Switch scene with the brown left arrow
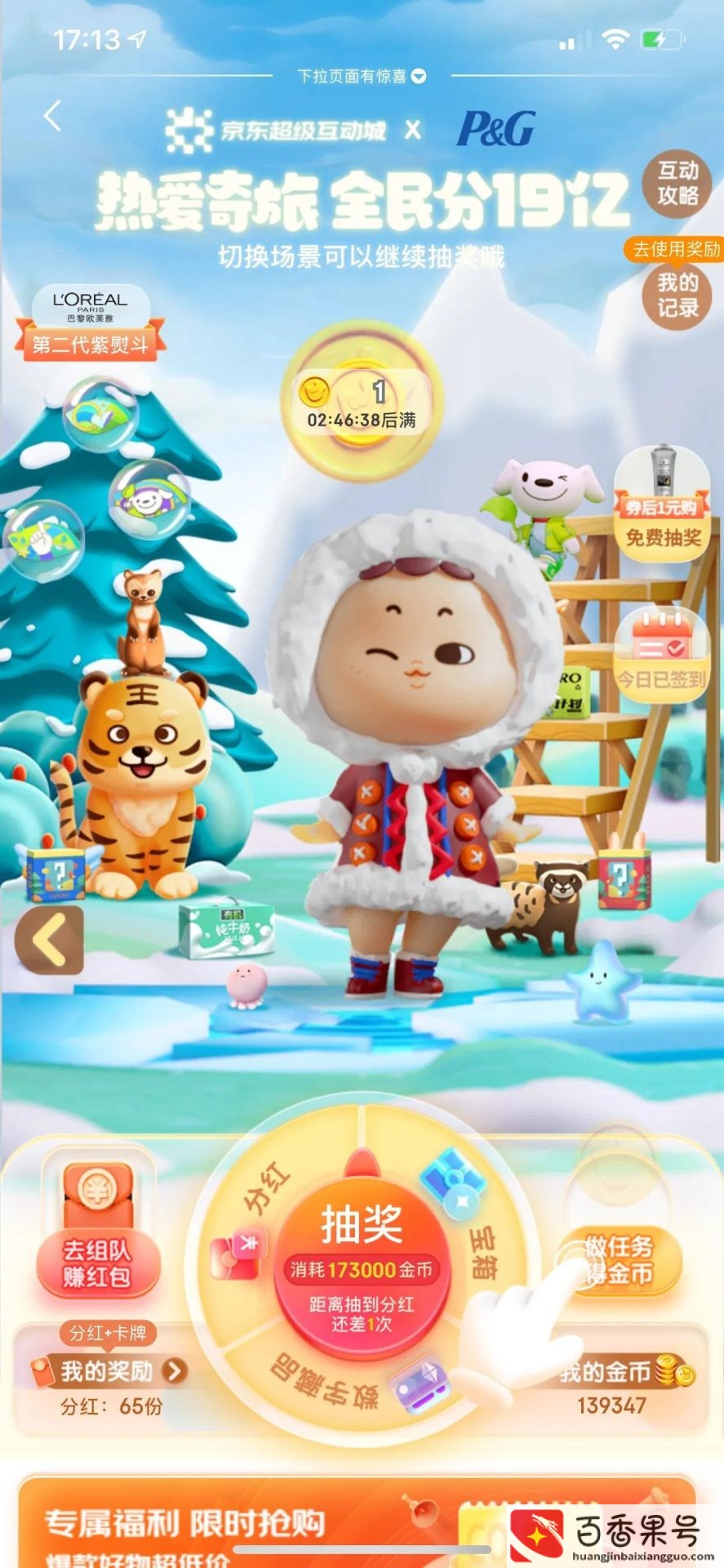Image resolution: width=724 pixels, height=1568 pixels. pos(50,940)
